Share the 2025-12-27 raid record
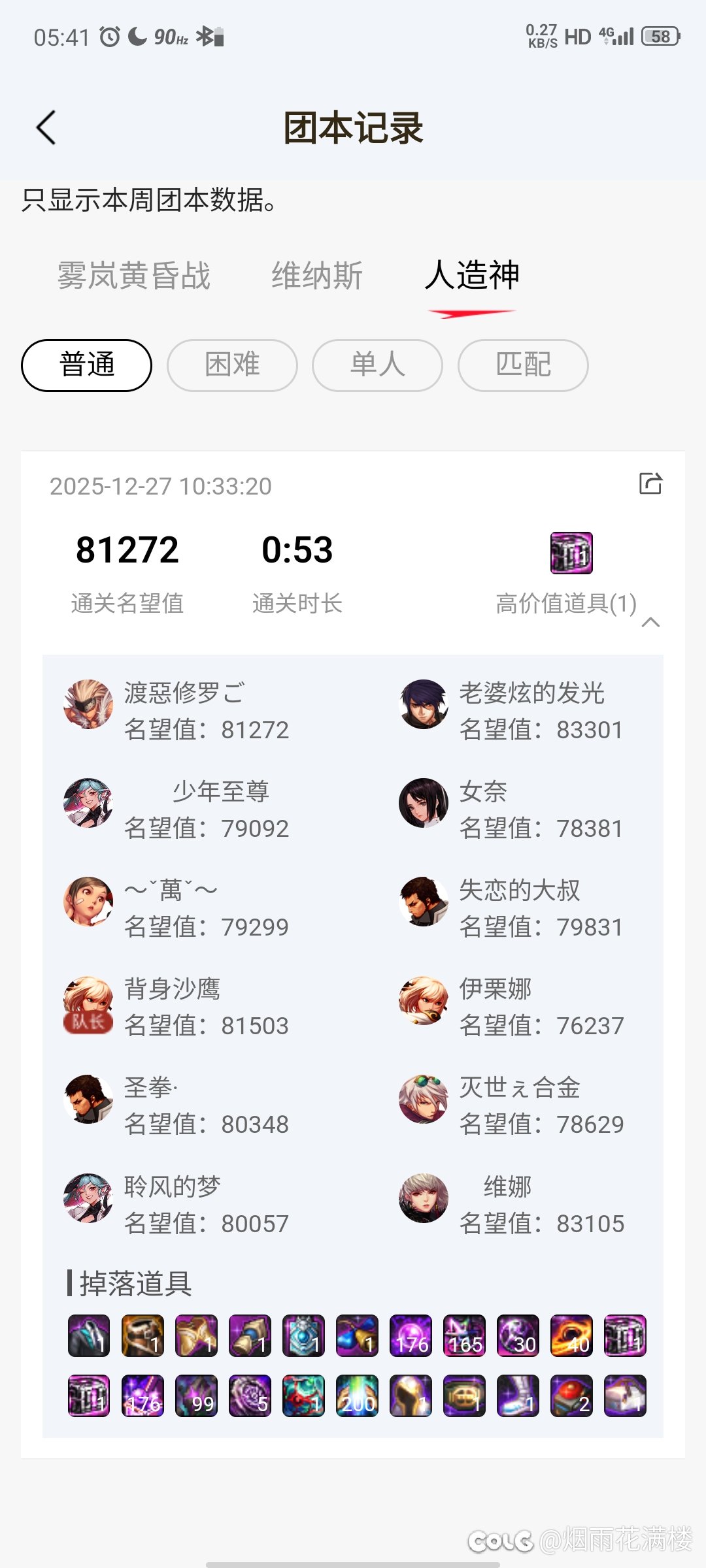 point(650,483)
